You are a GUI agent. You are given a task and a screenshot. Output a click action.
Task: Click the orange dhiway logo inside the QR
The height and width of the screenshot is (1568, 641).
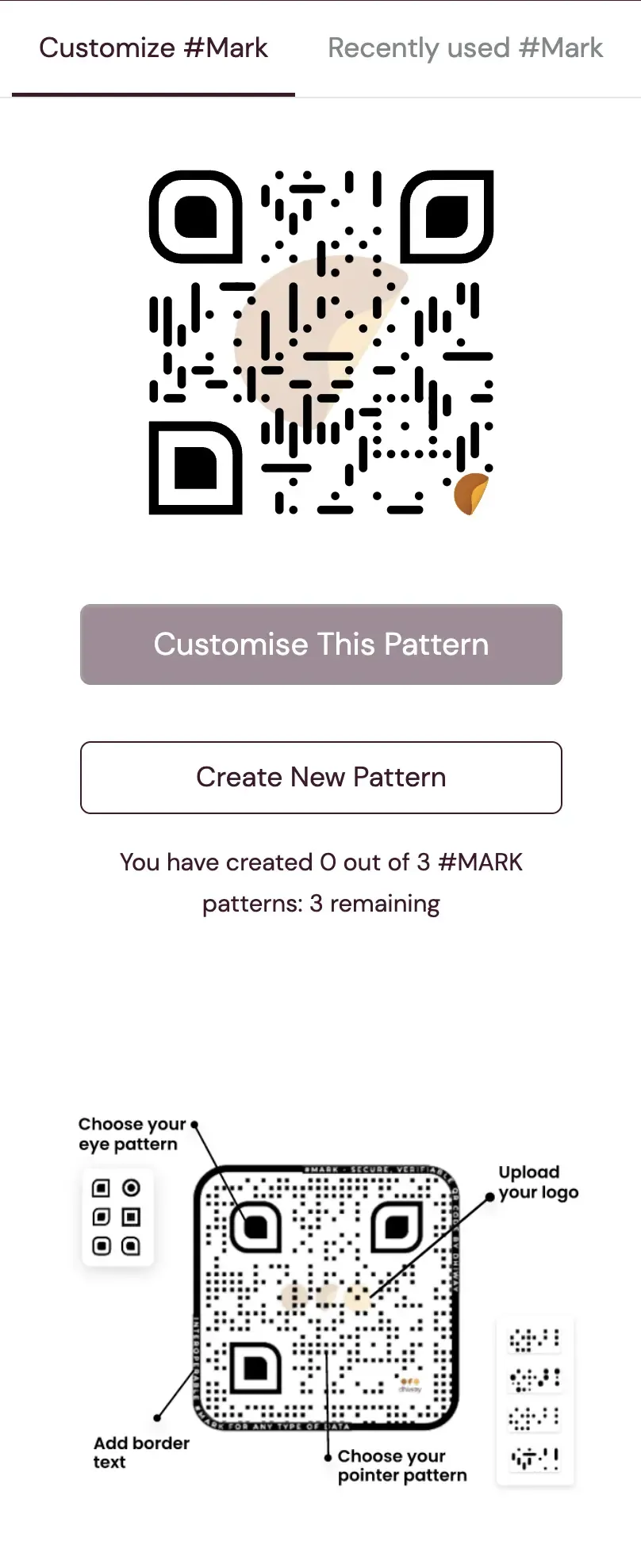point(471,492)
